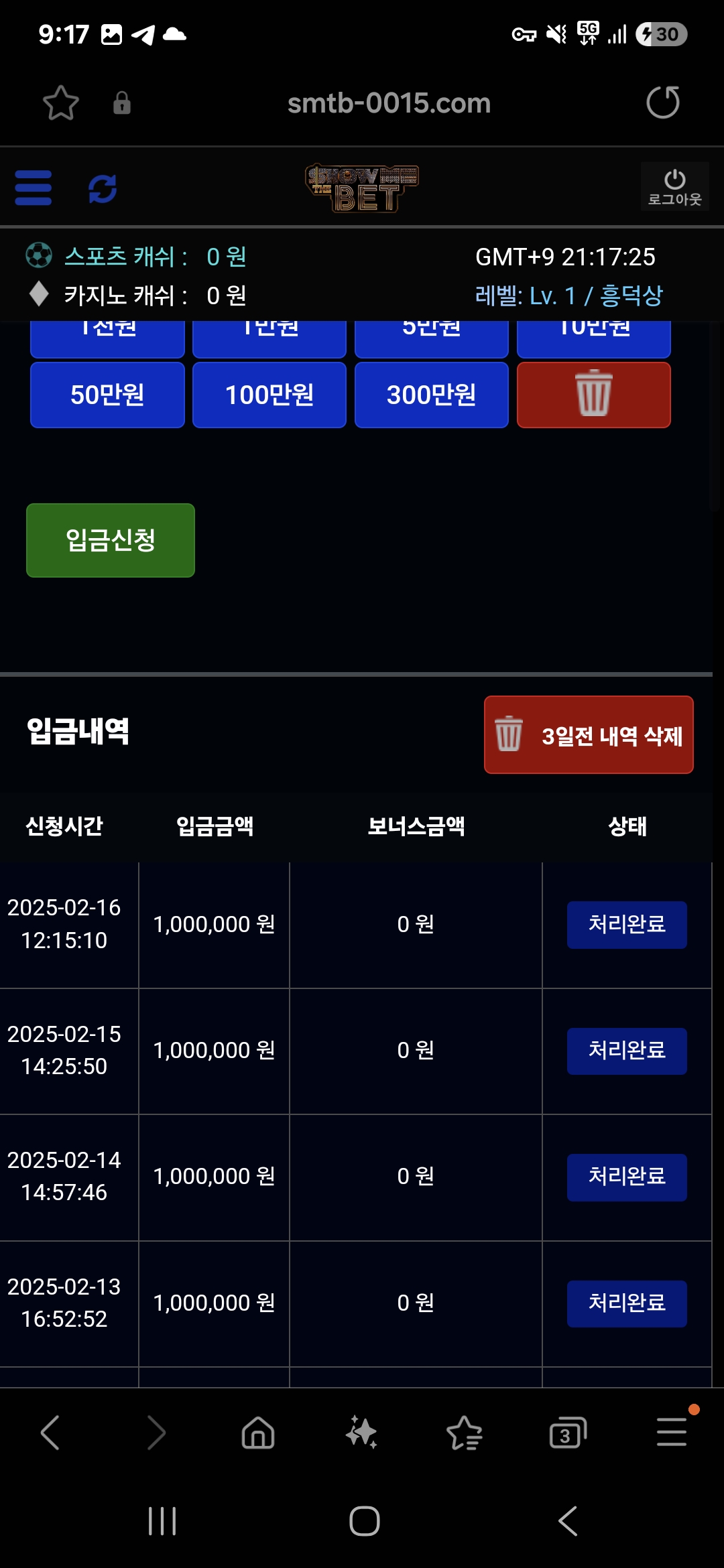Open the smtb-0015.com address bar

tap(389, 103)
